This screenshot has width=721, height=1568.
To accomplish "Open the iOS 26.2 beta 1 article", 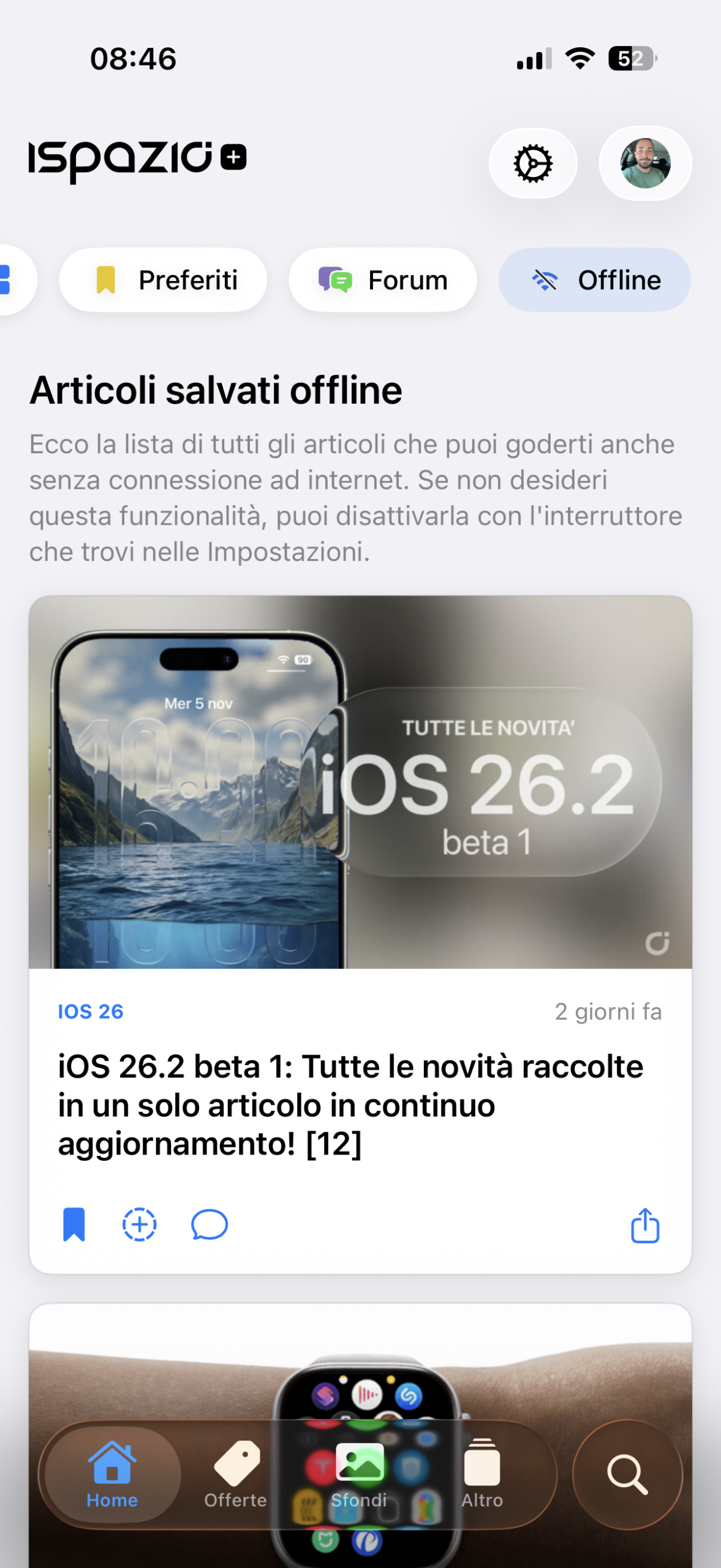I will 350,1104.
